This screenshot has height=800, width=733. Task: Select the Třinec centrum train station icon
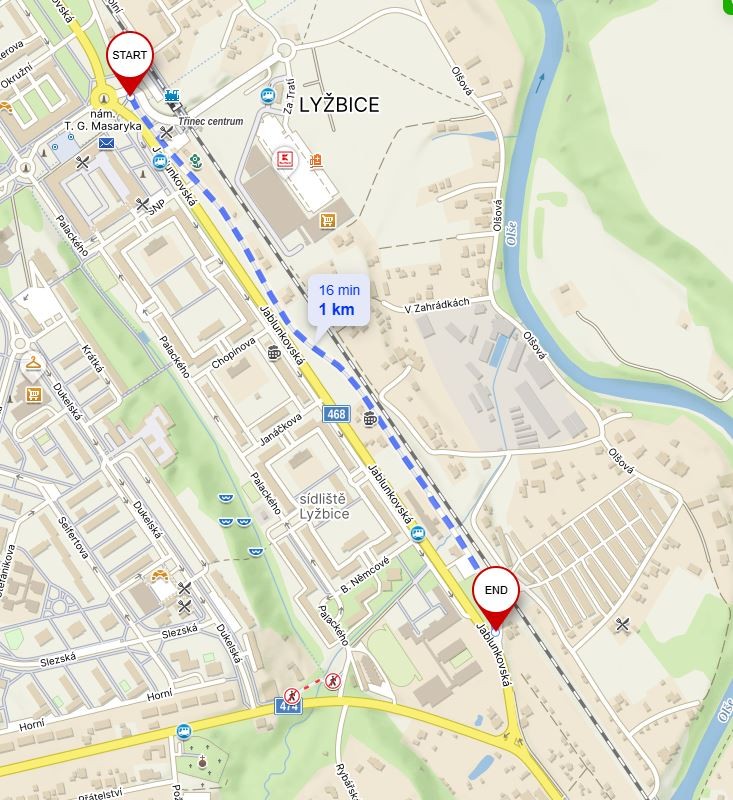(173, 98)
